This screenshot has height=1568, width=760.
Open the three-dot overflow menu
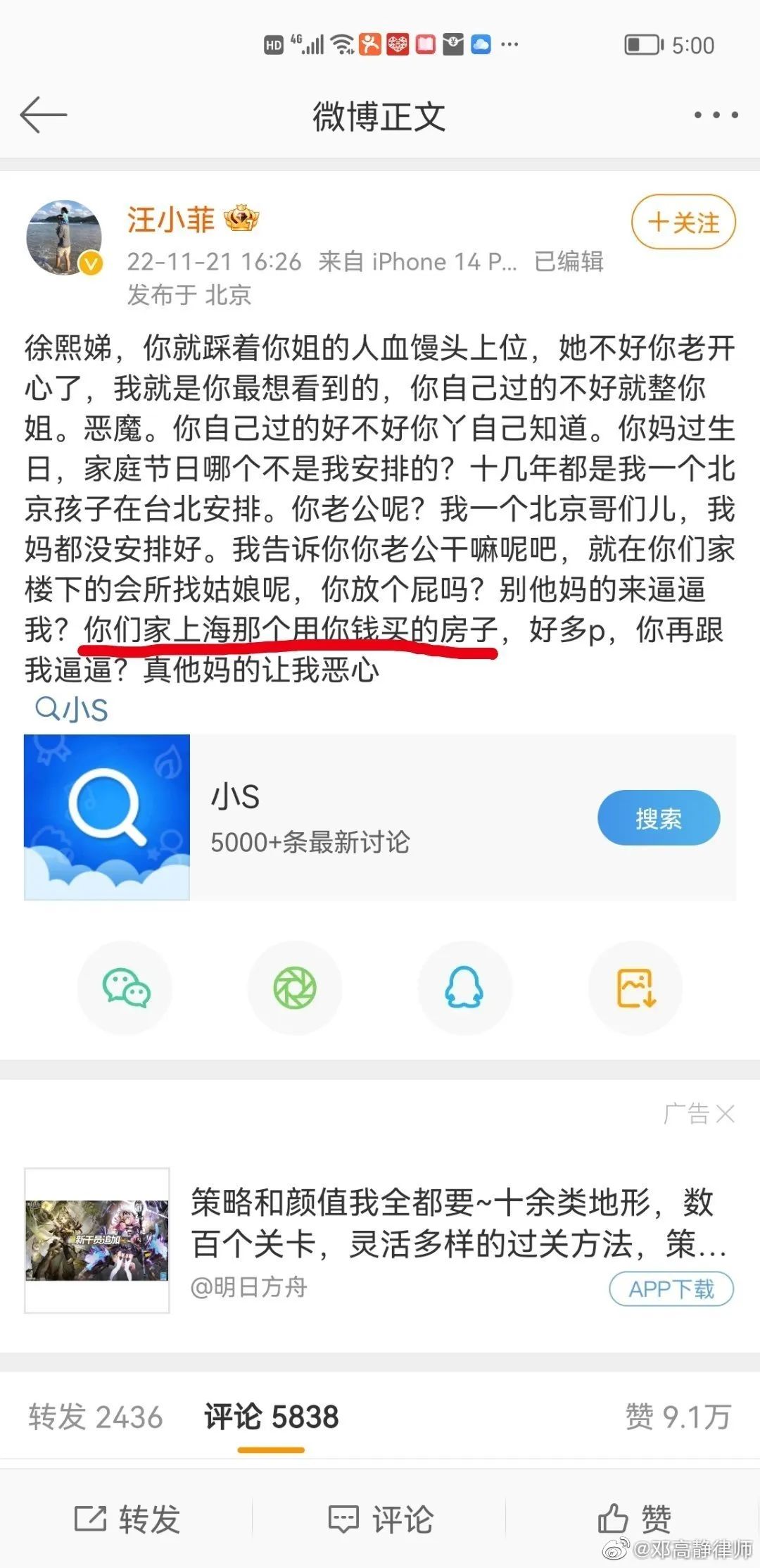[716, 115]
